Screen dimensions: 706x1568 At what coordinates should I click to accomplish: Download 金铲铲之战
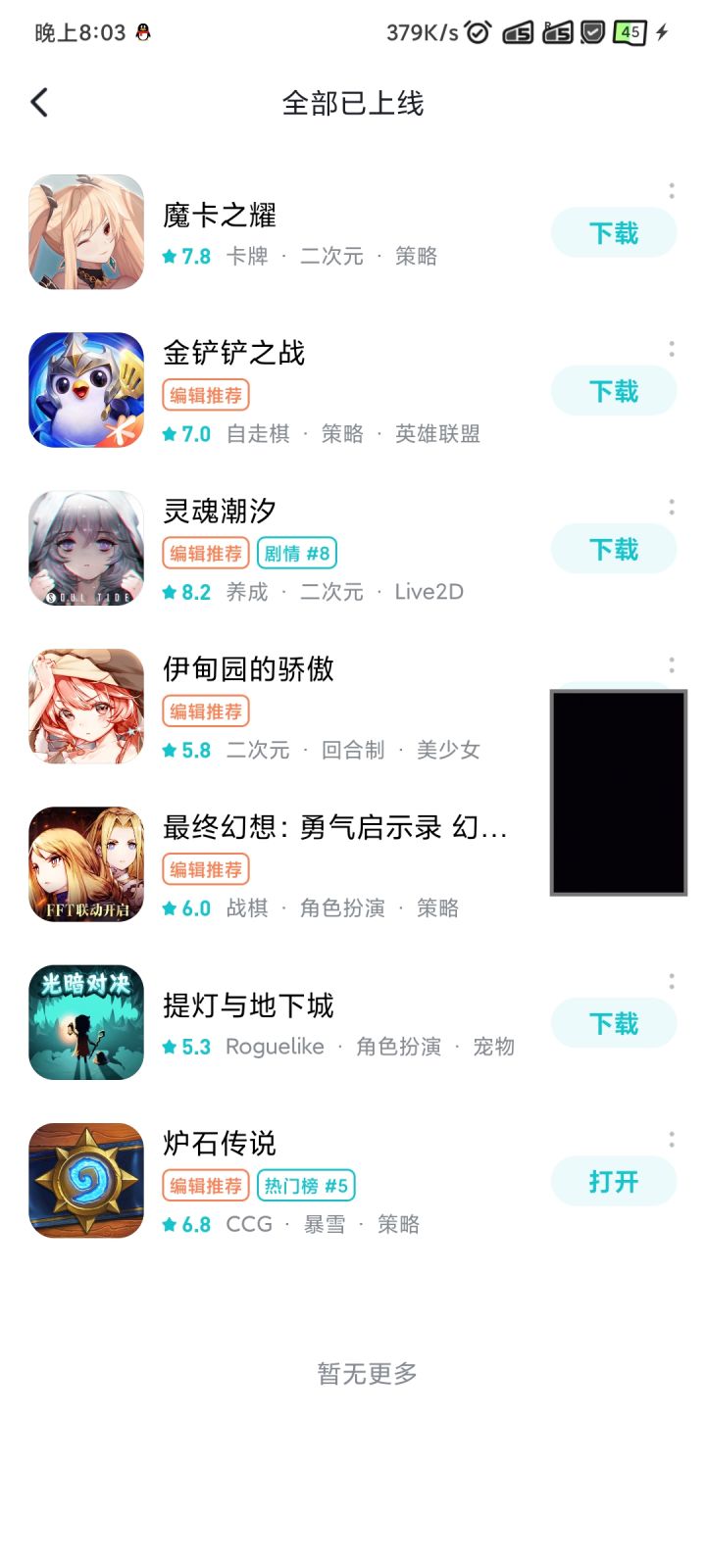tap(614, 392)
